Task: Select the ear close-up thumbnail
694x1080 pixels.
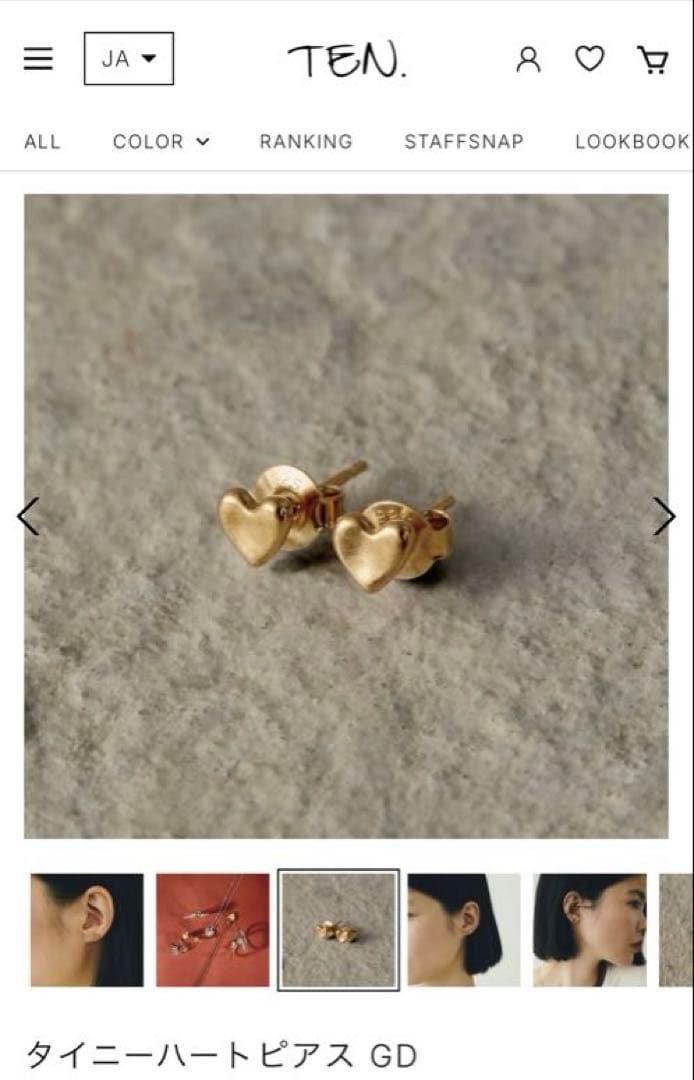Action: pos(87,930)
